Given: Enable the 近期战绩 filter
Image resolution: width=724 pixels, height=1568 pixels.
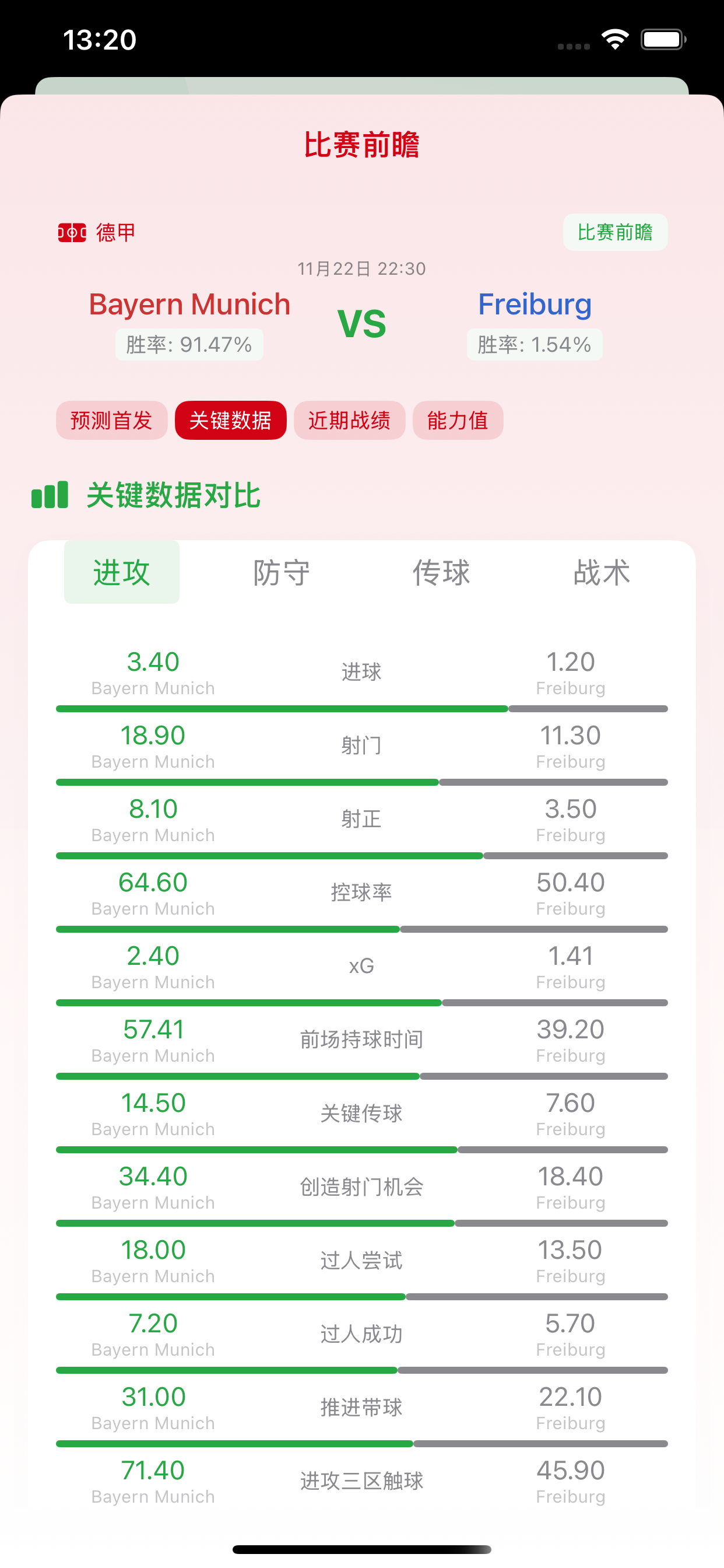Looking at the screenshot, I should [x=349, y=421].
